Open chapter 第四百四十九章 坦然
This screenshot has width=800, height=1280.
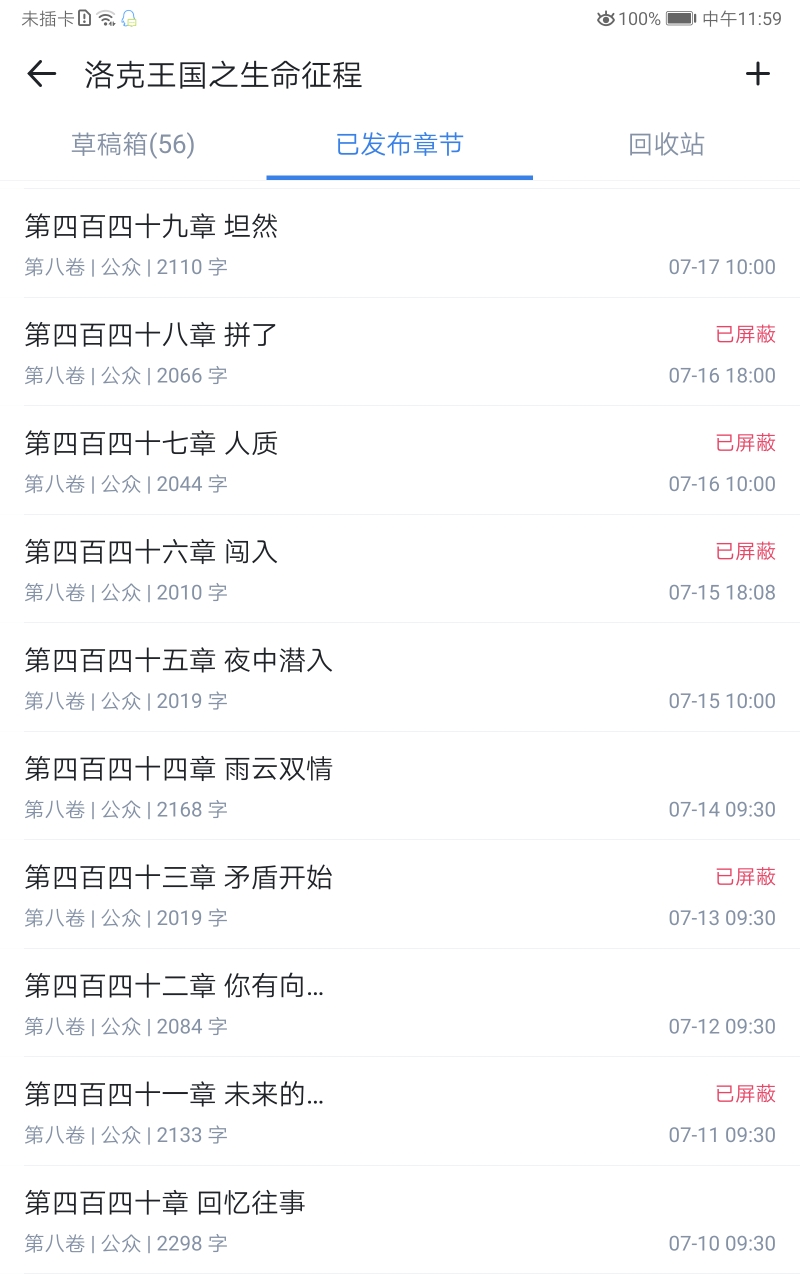click(152, 227)
